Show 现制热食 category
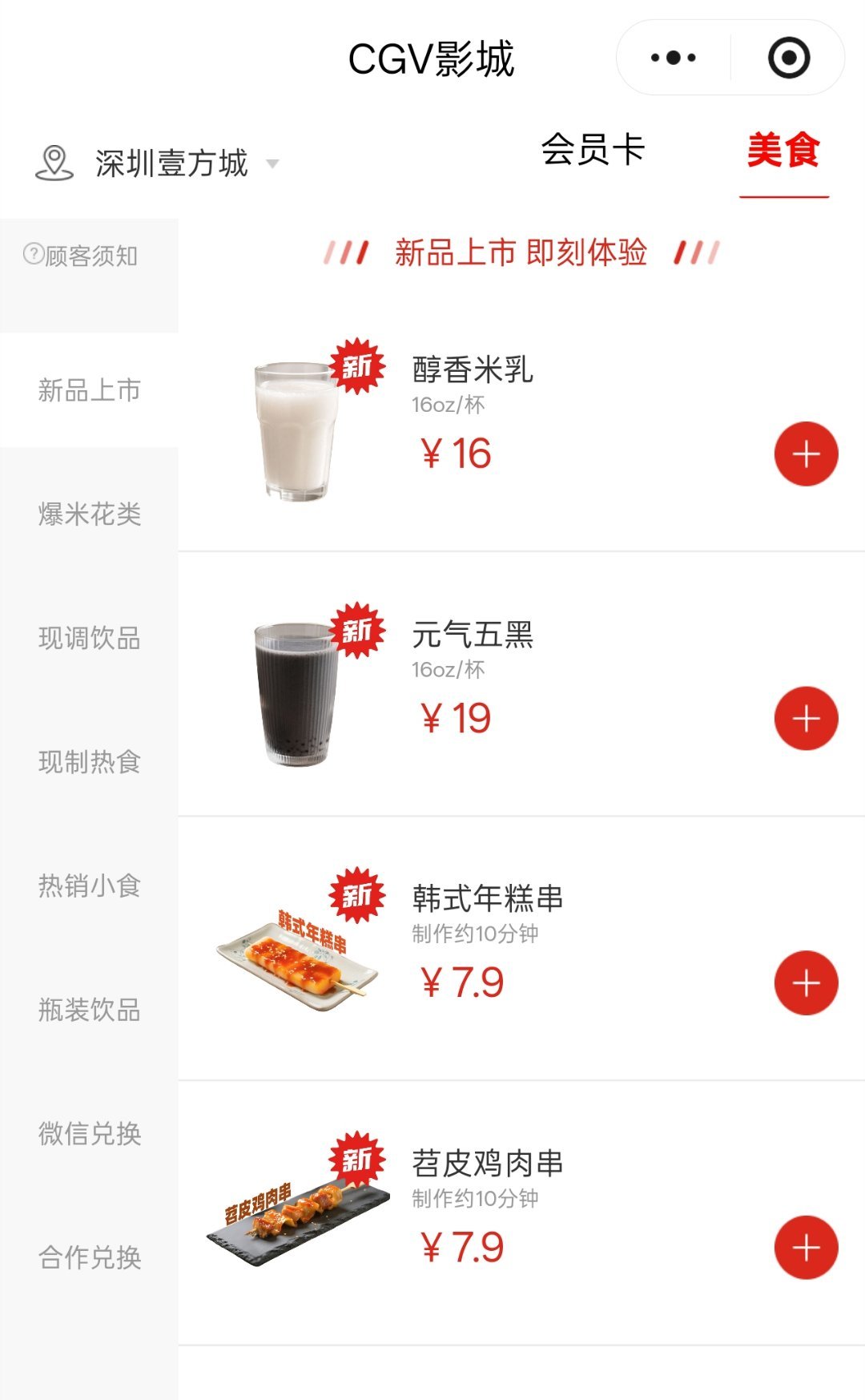The height and width of the screenshot is (1400, 865). pyautogui.click(x=89, y=761)
